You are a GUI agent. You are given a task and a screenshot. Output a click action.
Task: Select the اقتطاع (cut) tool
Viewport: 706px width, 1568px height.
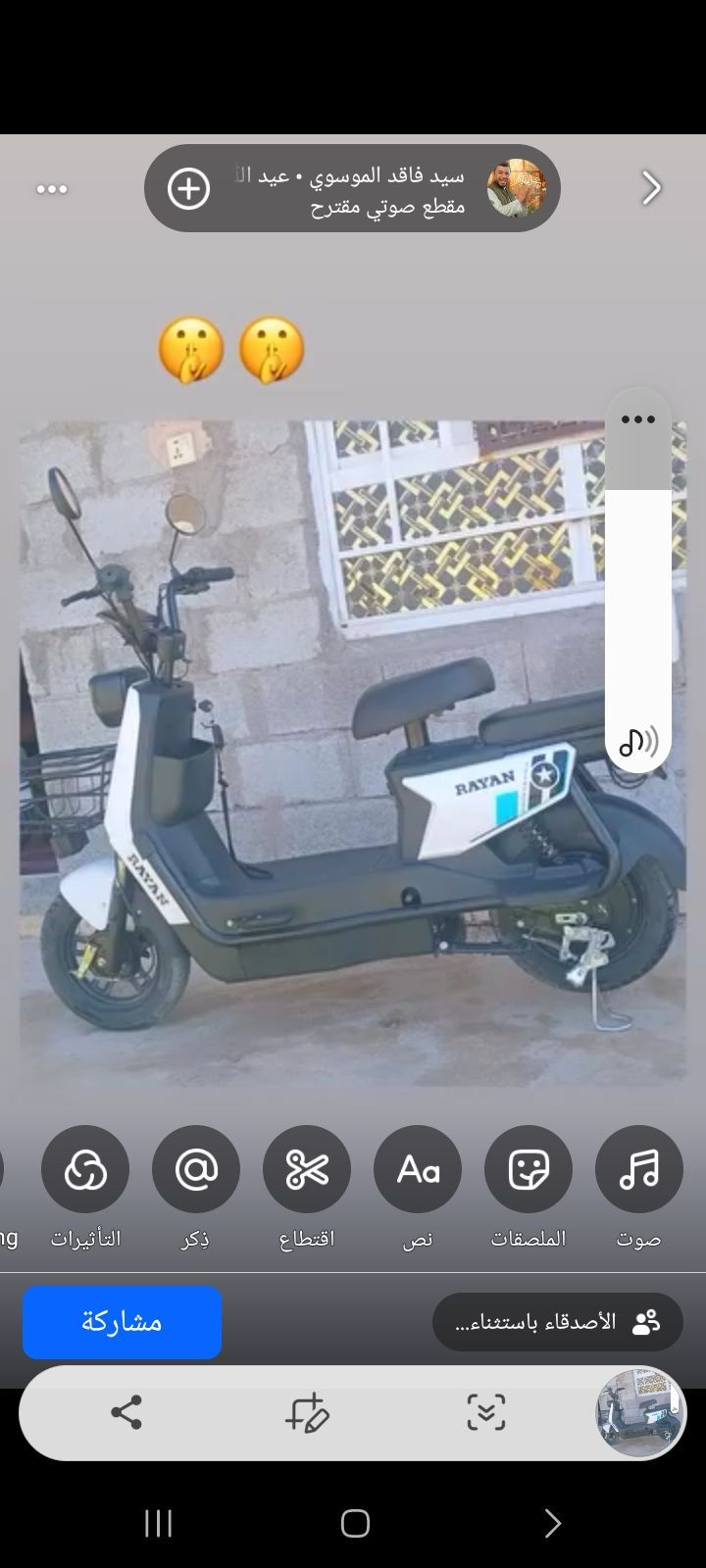(x=307, y=1170)
